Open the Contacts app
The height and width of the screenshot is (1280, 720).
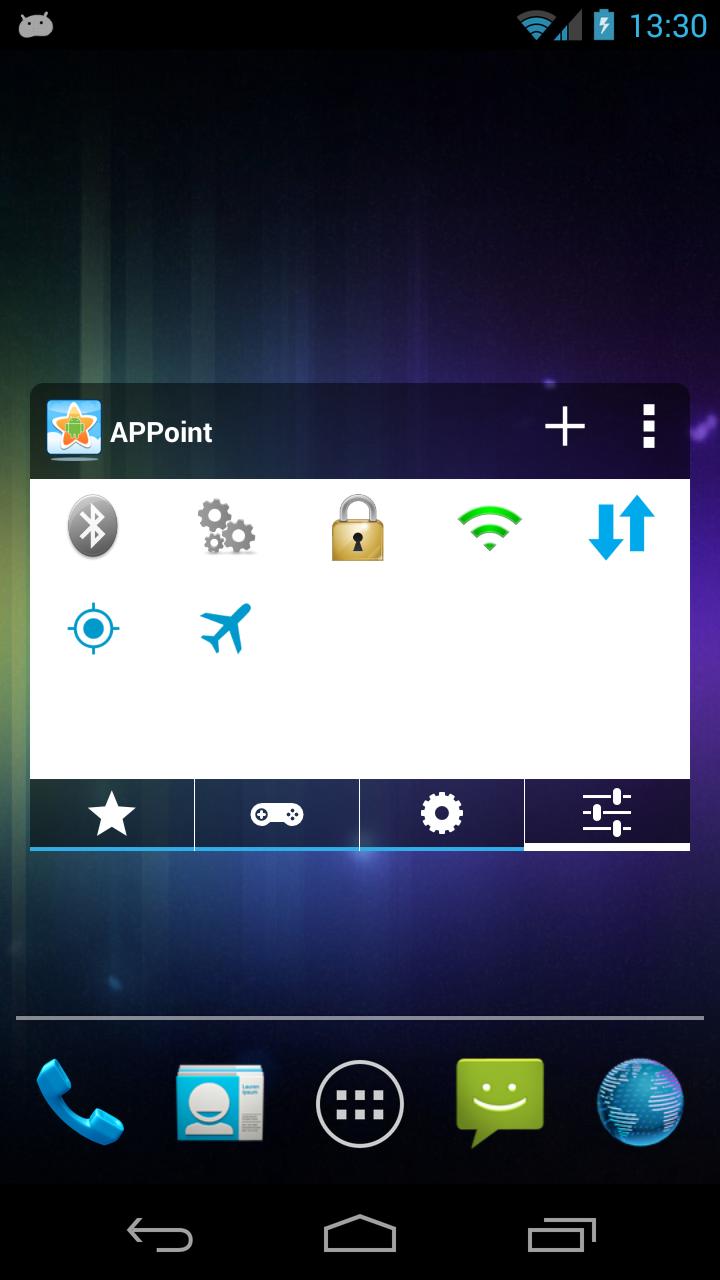[x=220, y=1102]
